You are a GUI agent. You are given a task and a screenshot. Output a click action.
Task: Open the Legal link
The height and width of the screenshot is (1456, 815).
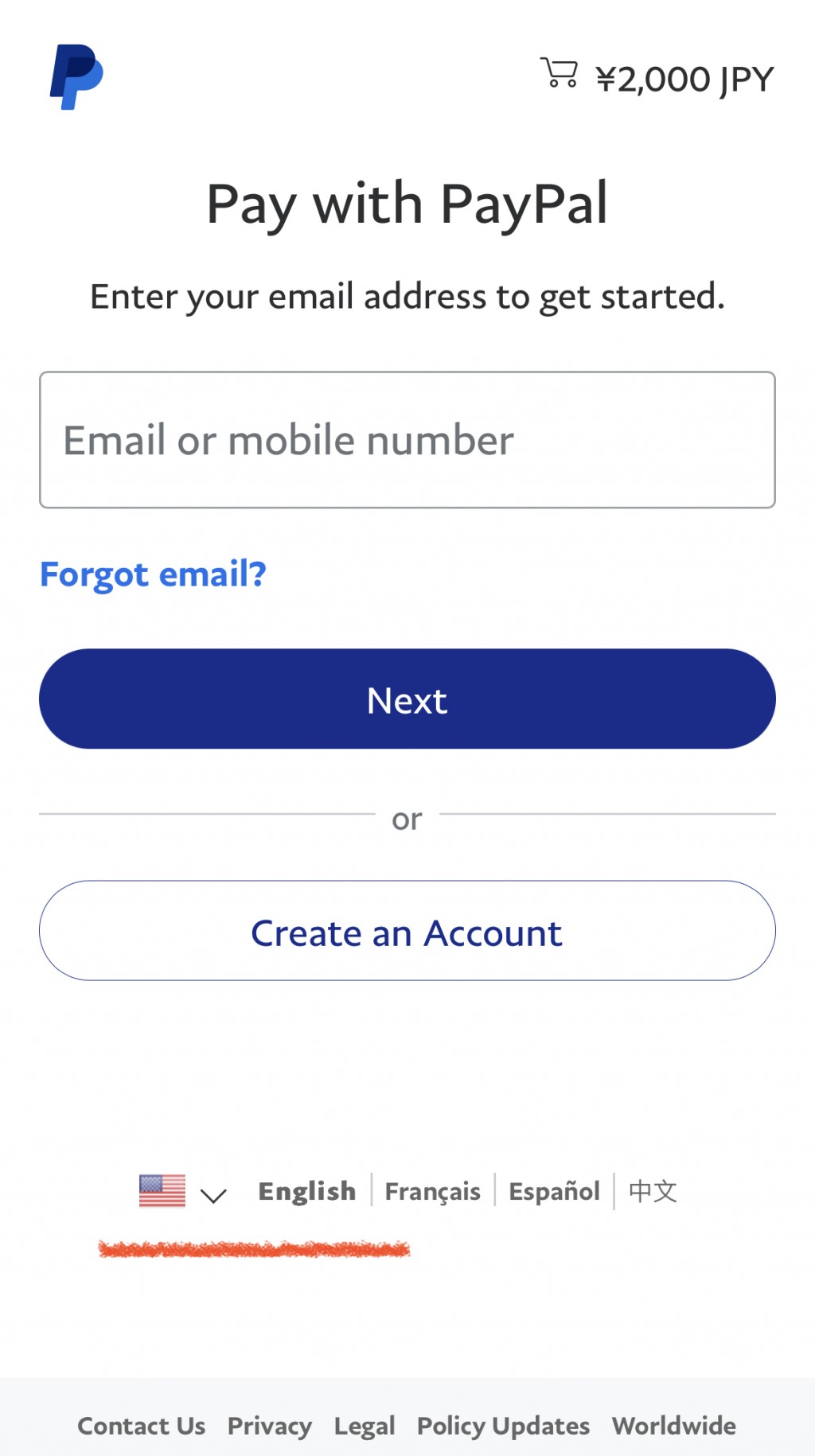pyautogui.click(x=365, y=1426)
